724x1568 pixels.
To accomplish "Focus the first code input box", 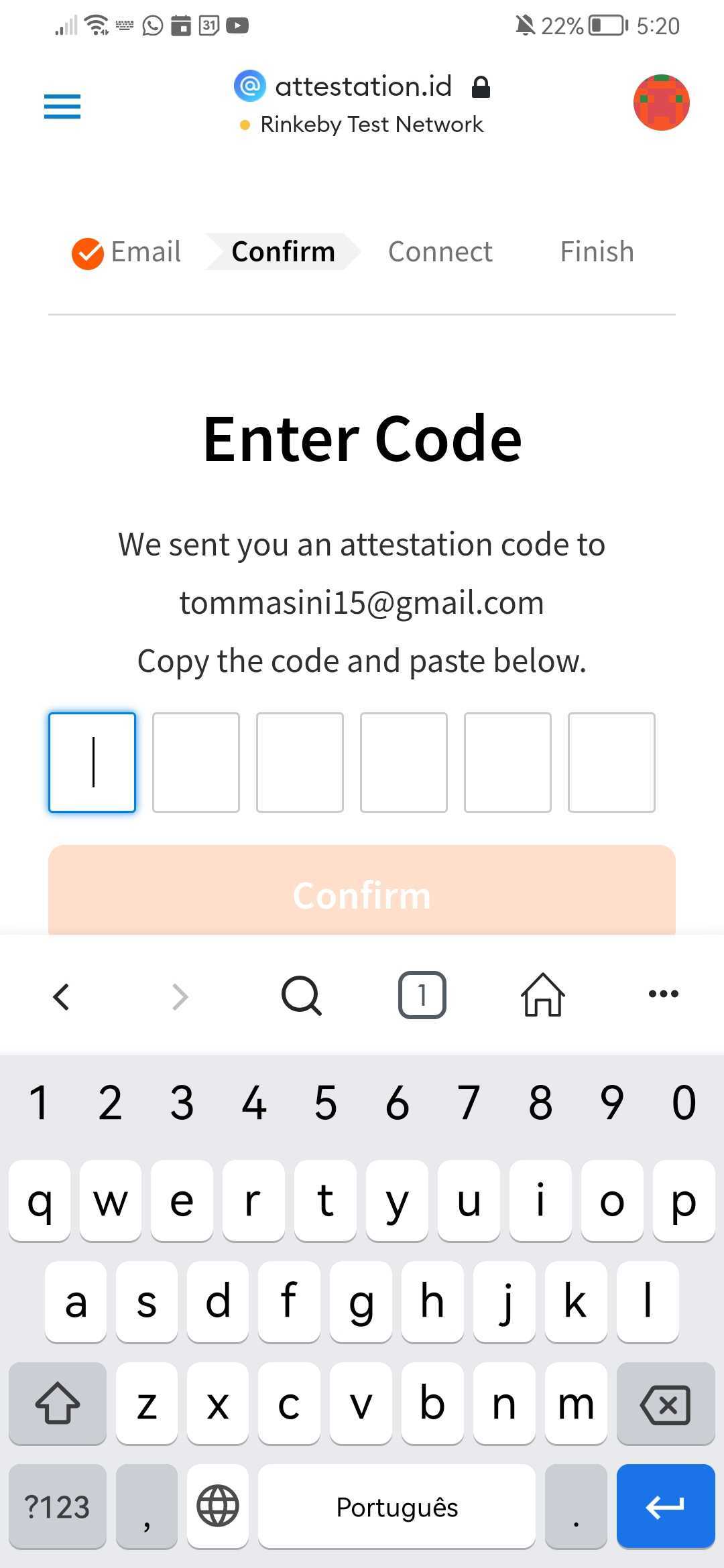I will point(92,763).
